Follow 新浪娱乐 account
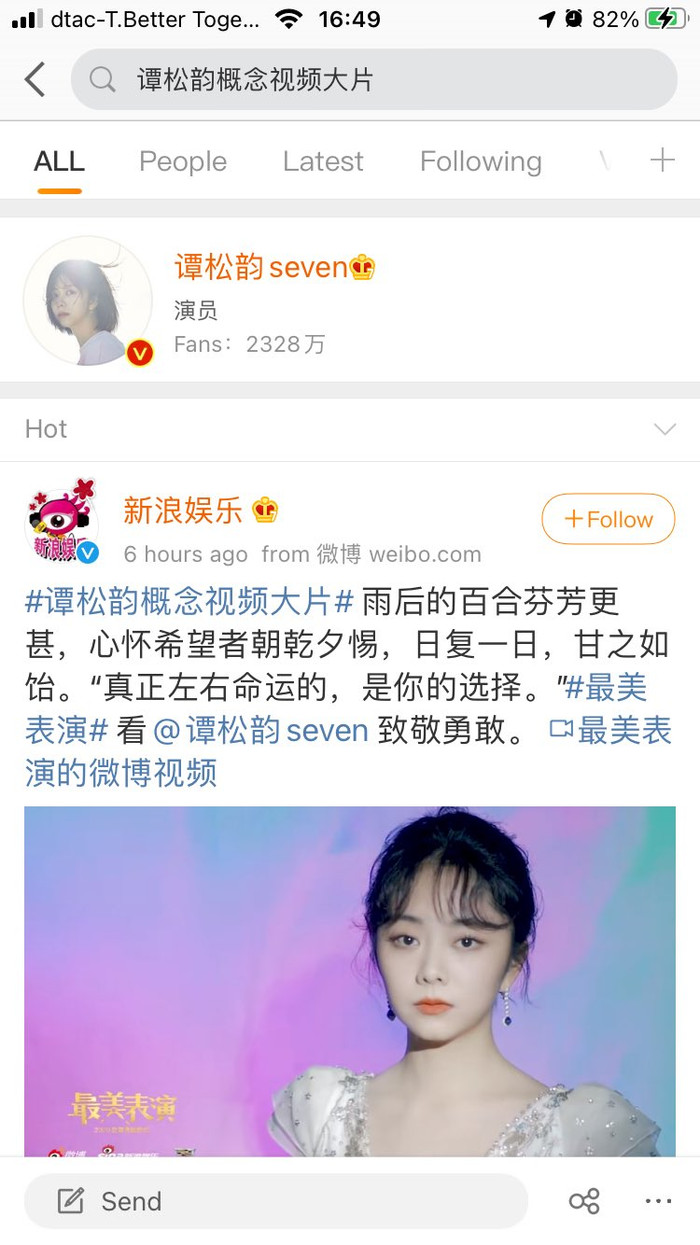Screen dimensions: 700x1245 click(608, 519)
